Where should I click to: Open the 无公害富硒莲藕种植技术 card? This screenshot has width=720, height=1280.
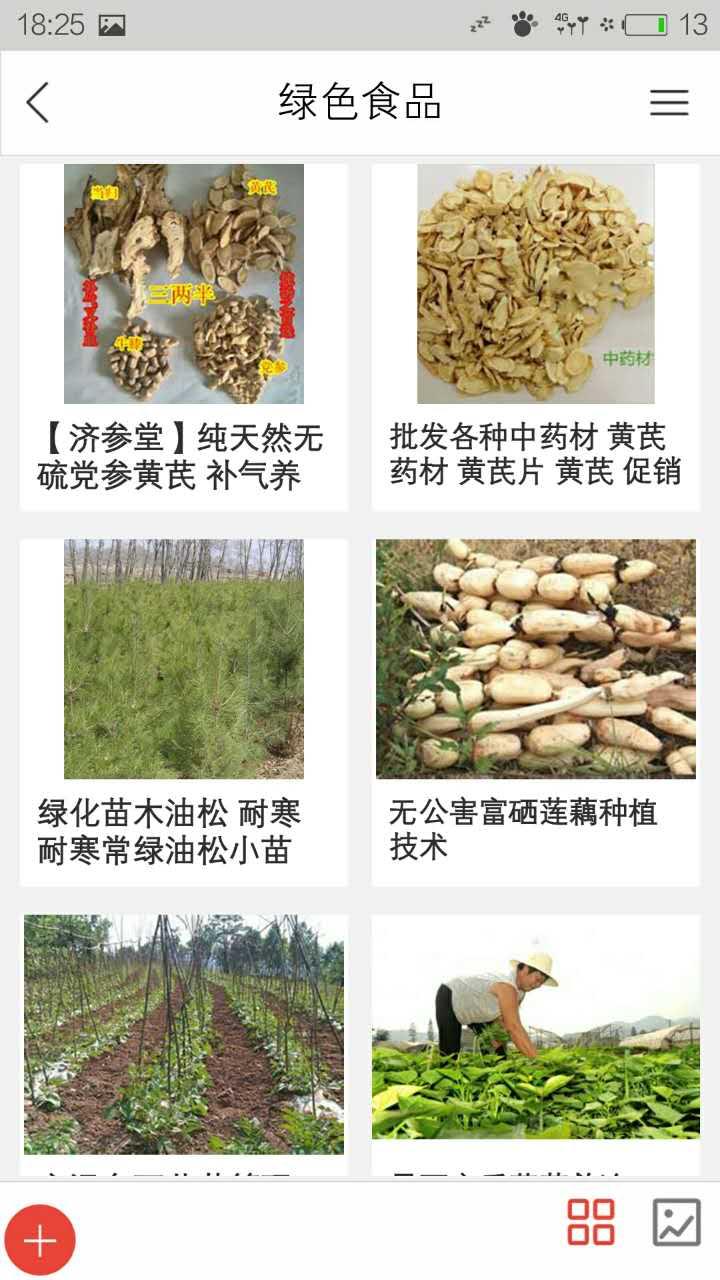click(536, 712)
